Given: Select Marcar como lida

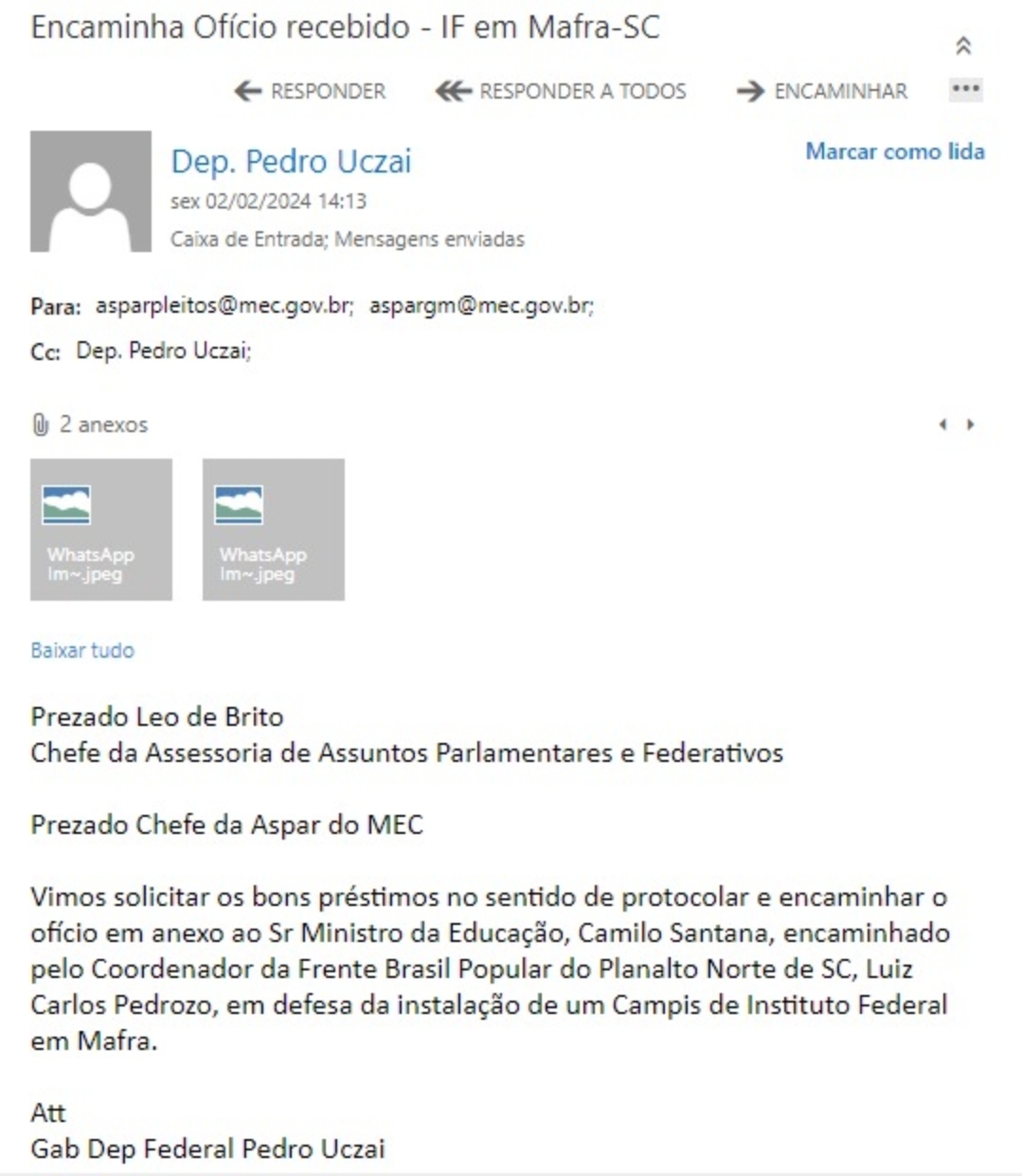Looking at the screenshot, I should pos(894,152).
